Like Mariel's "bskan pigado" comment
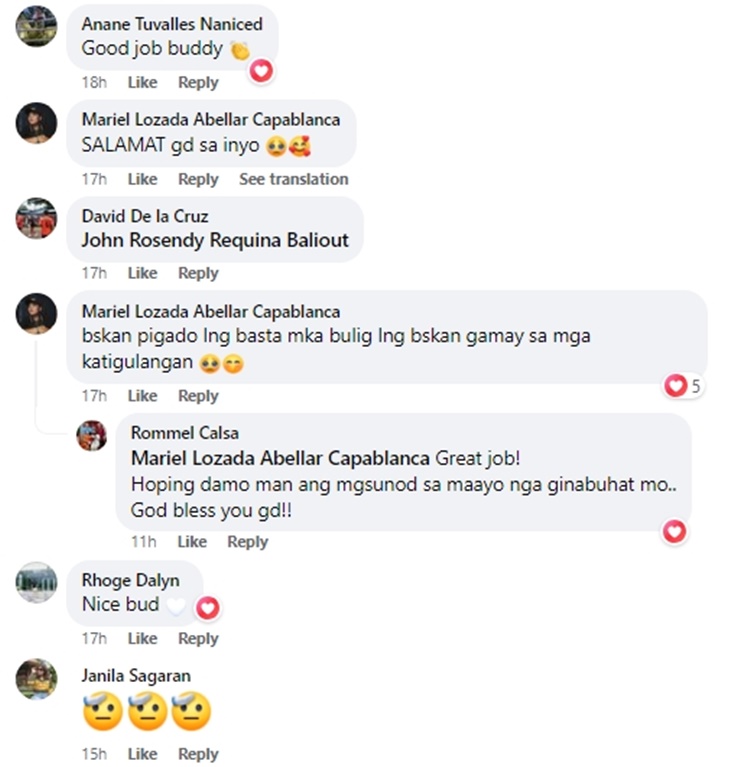750x767 pixels. tap(142, 396)
